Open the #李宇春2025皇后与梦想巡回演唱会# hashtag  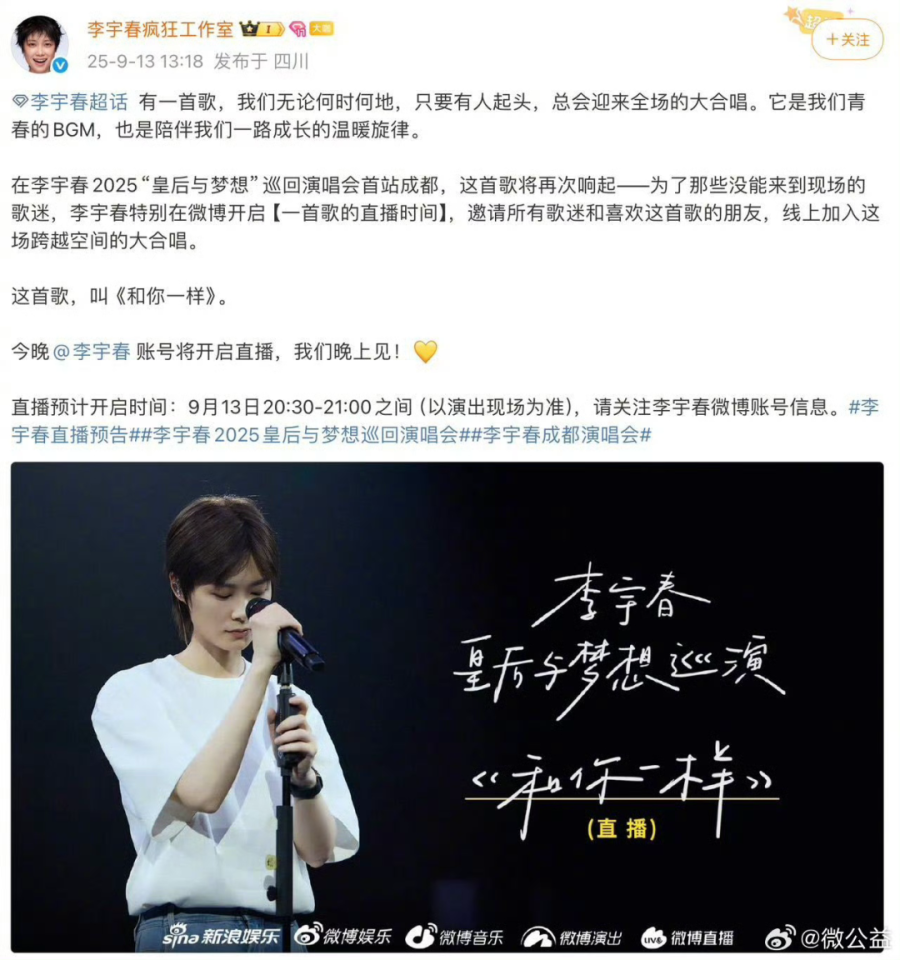303,435
